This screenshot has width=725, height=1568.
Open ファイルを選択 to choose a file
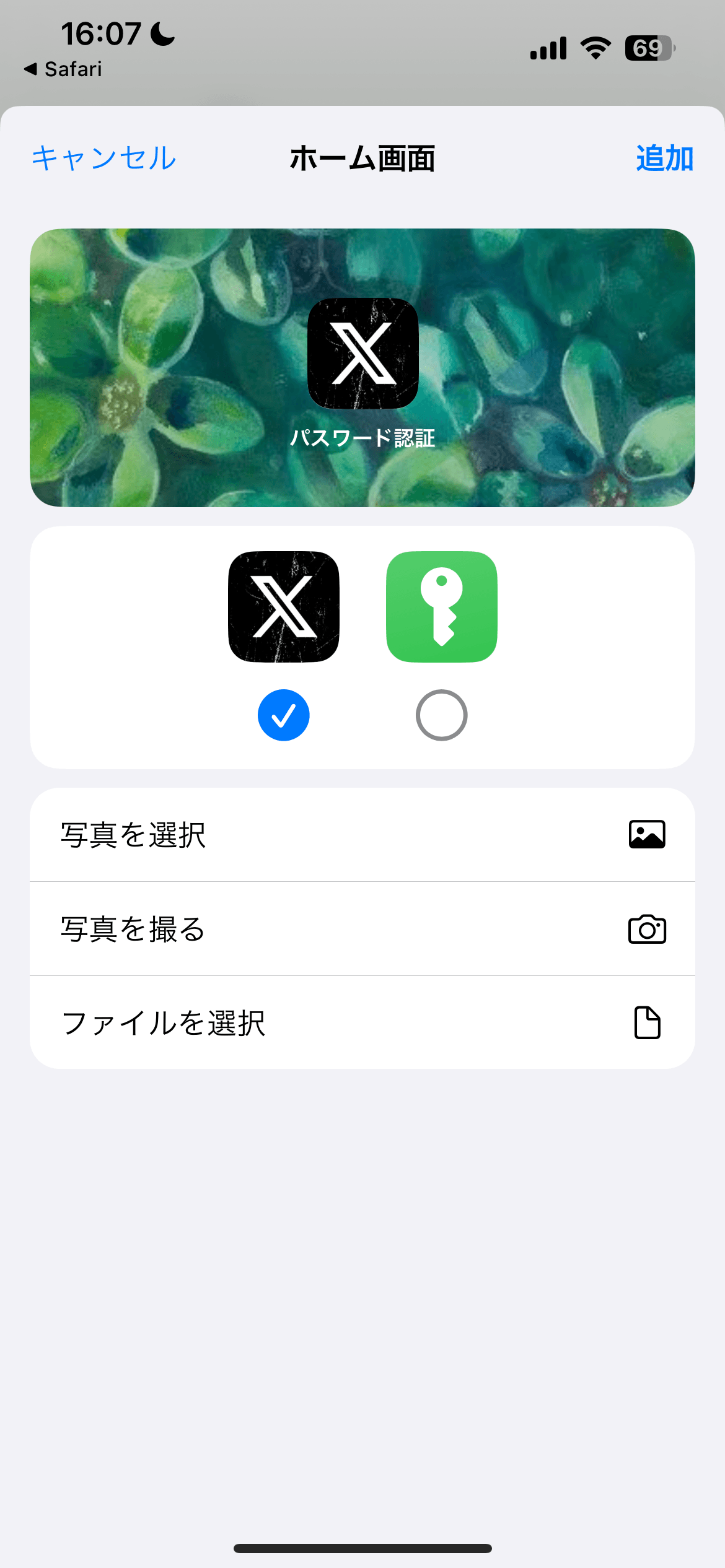[x=362, y=1022]
